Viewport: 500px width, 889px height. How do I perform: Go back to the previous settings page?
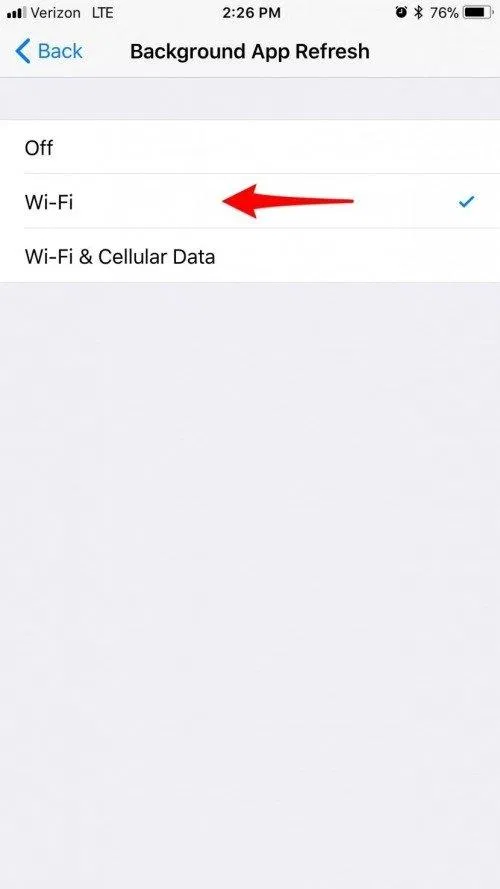[x=49, y=52]
